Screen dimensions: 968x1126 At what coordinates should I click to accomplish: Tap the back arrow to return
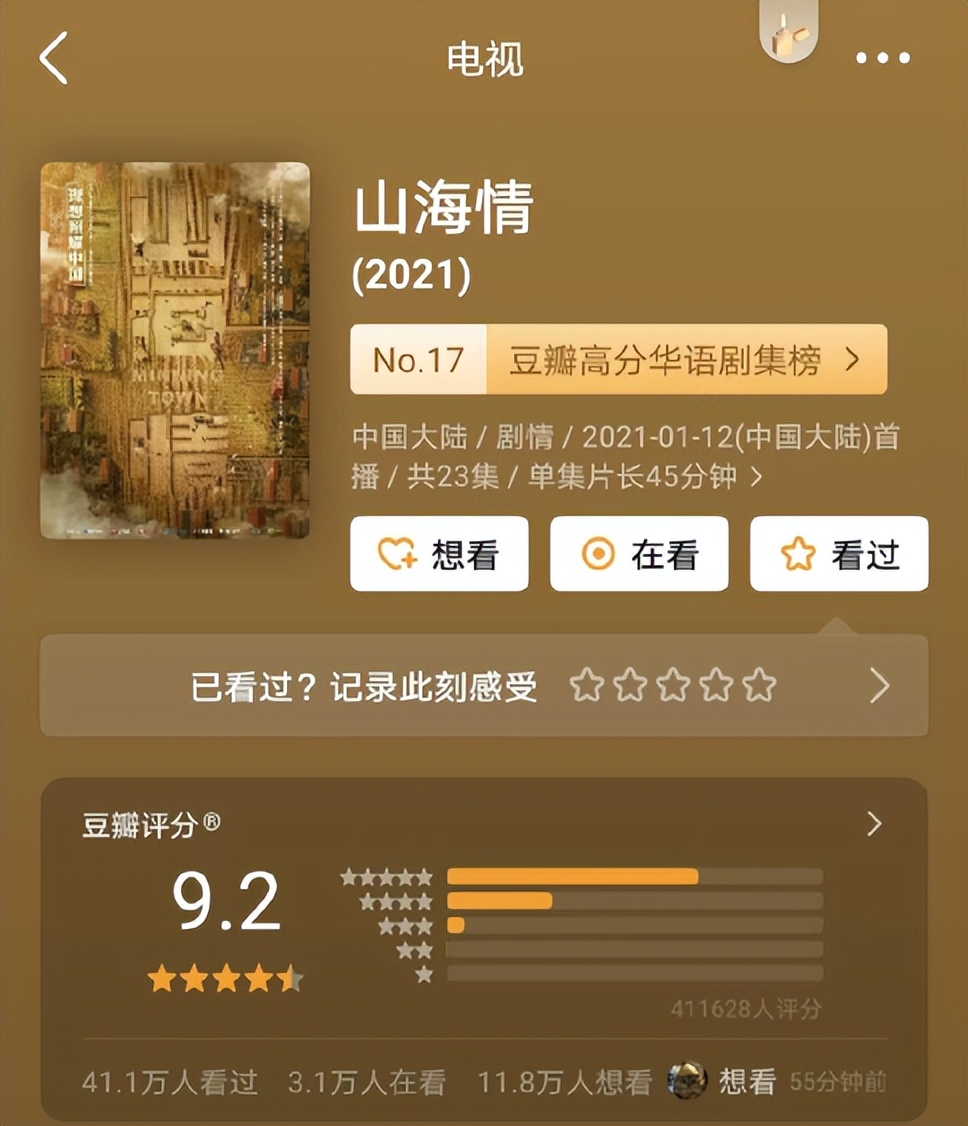point(52,60)
